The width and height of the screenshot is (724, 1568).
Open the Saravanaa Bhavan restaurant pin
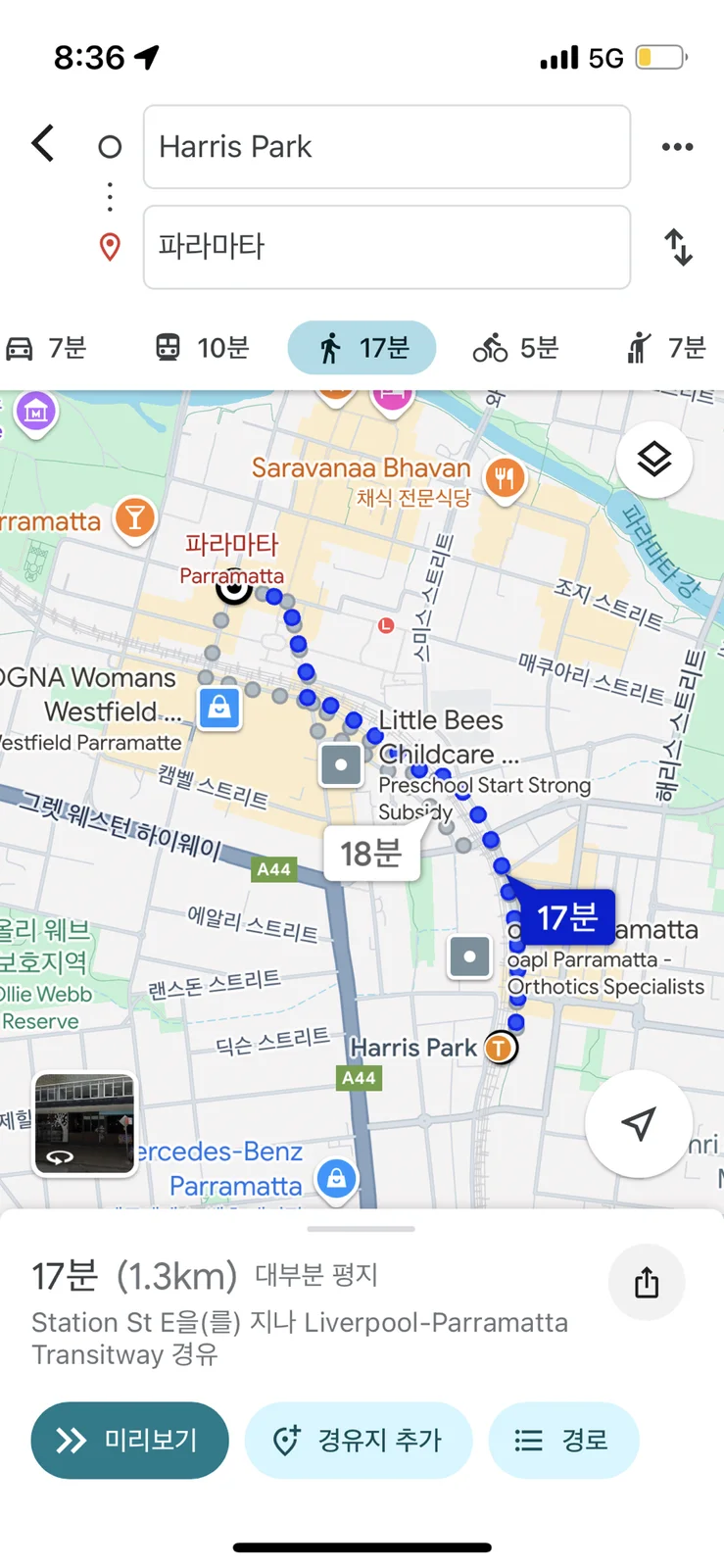coord(505,480)
